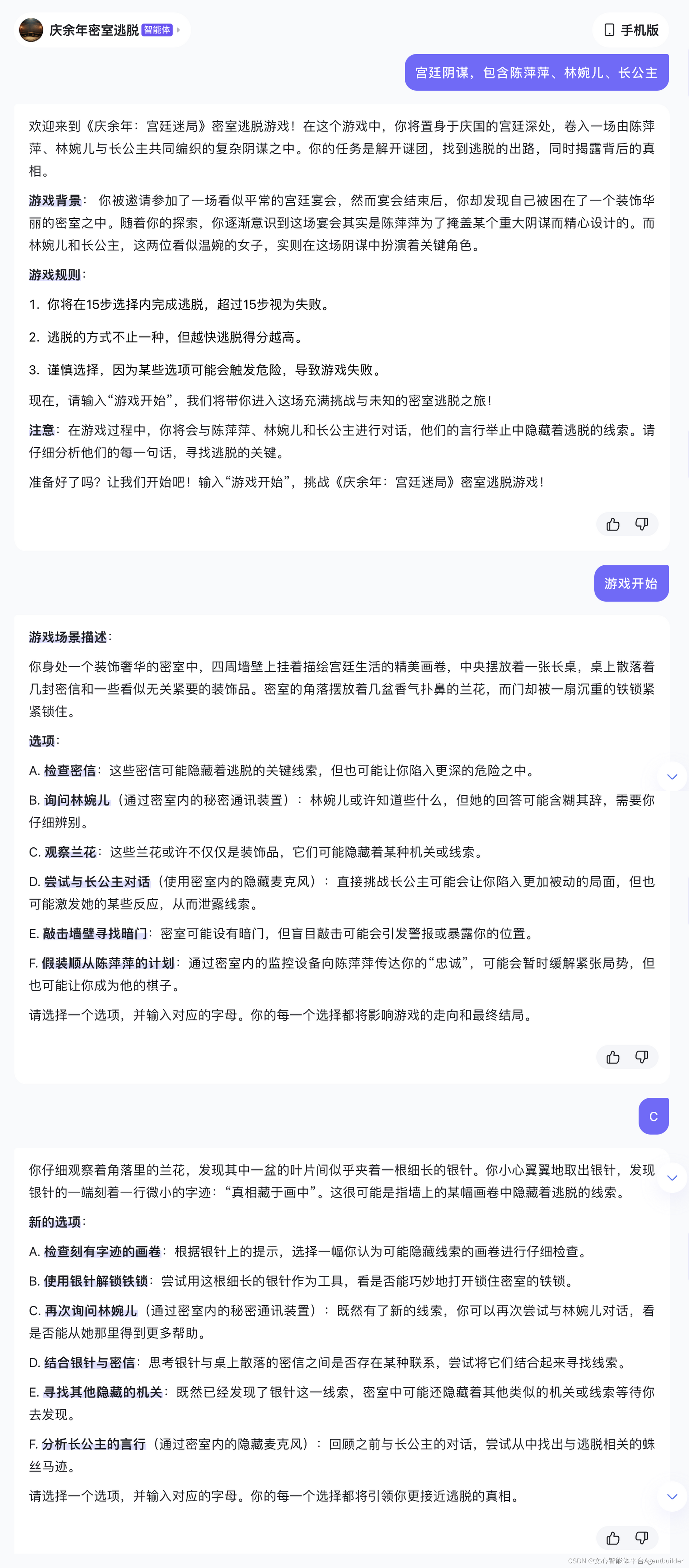Tap the down chevron beside 检查密信 option
Viewport: 689px width, 1568px height.
pyautogui.click(x=672, y=776)
